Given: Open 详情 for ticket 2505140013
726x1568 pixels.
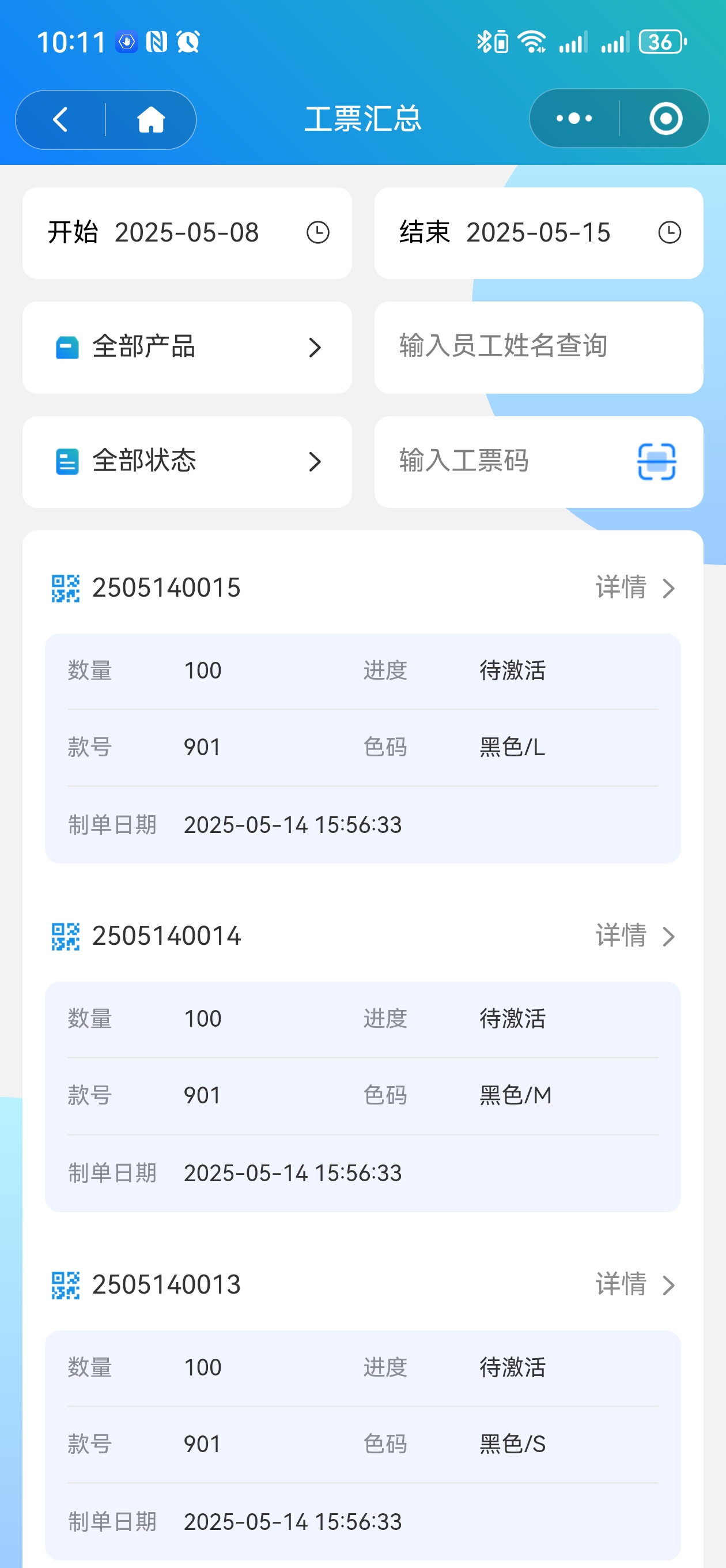Looking at the screenshot, I should pyautogui.click(x=621, y=1284).
